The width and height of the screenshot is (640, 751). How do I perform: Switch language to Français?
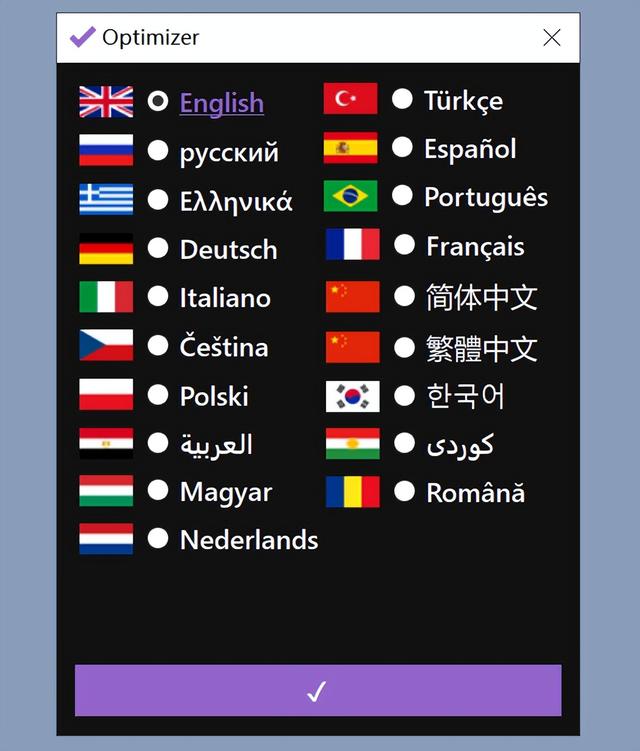click(404, 245)
